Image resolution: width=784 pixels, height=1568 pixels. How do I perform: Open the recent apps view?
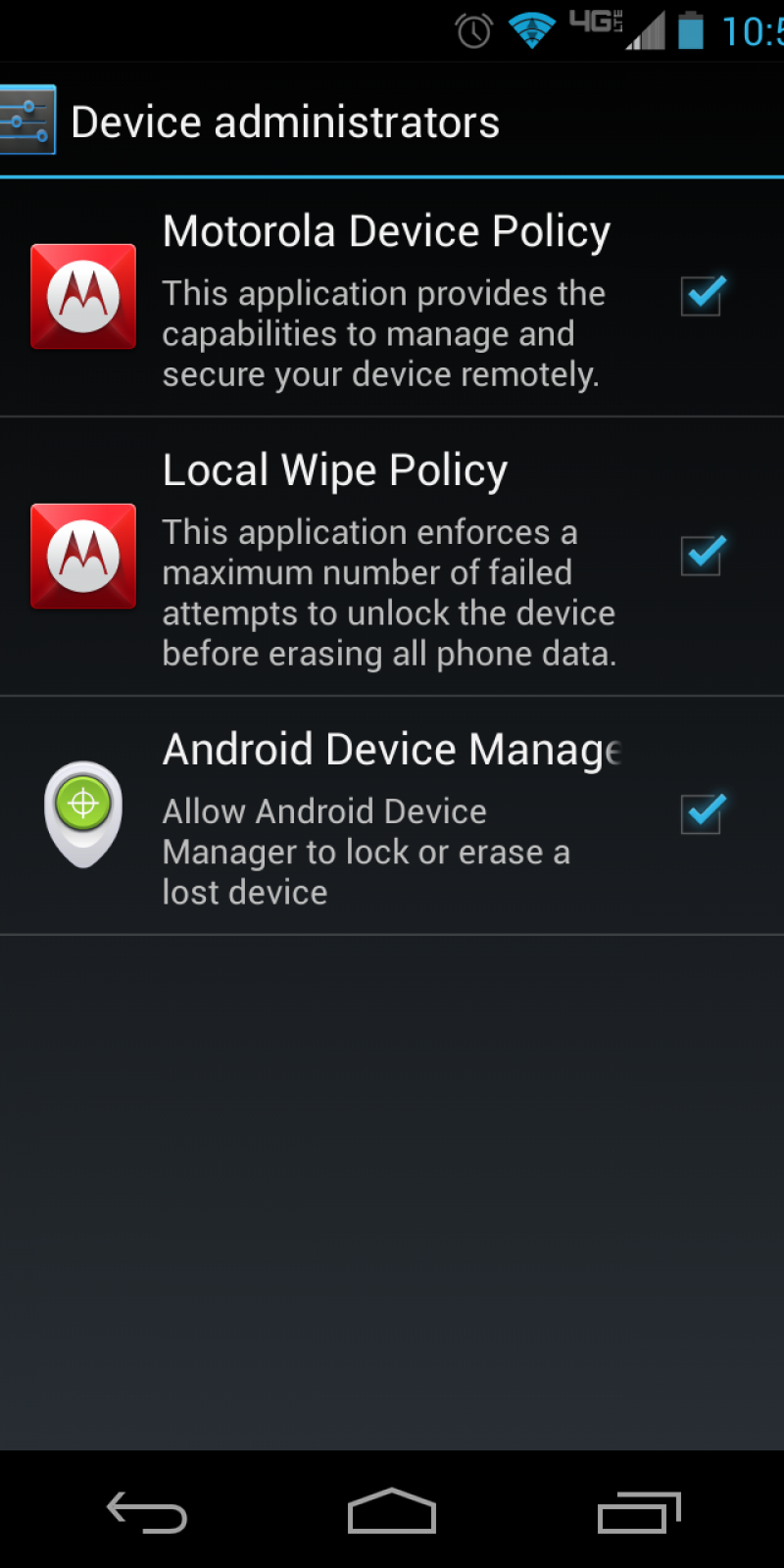639,1511
